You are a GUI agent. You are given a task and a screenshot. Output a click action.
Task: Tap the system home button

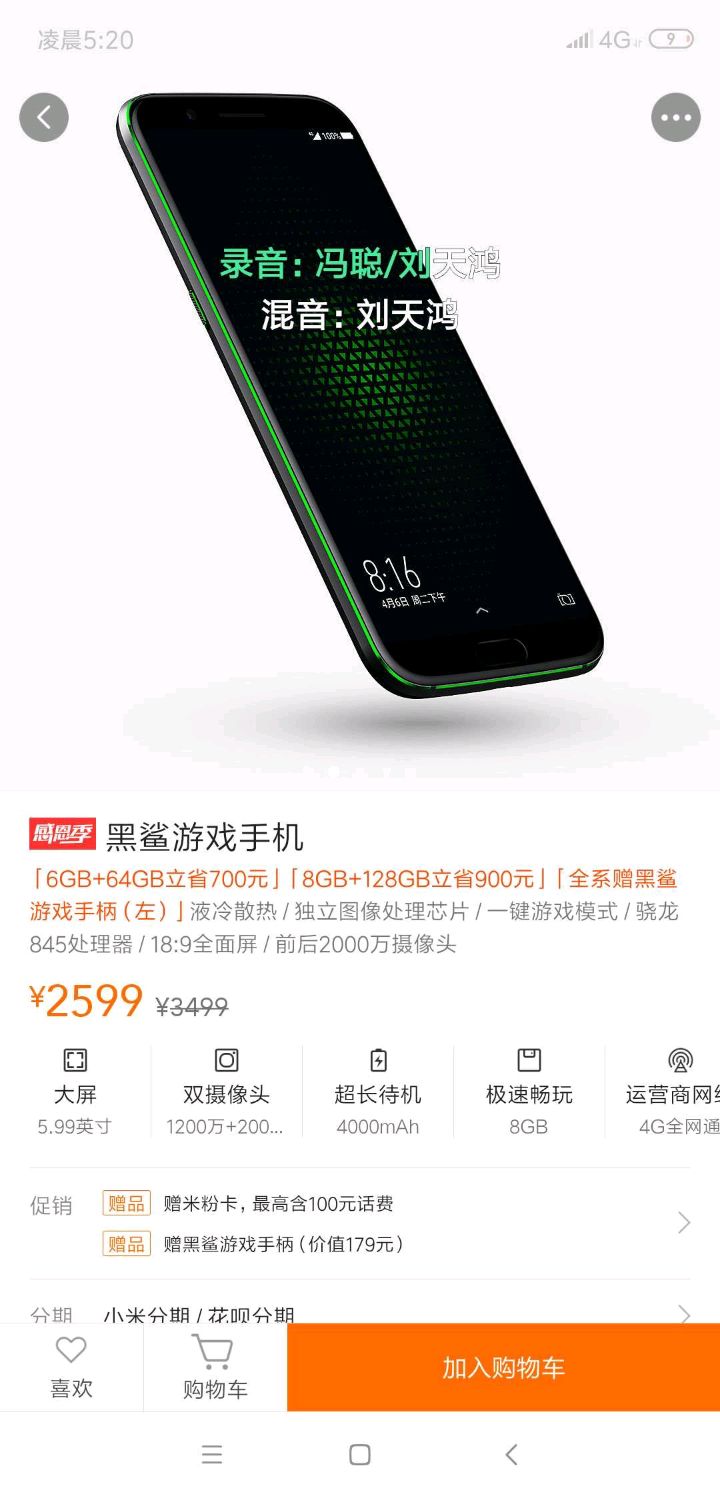point(360,1454)
